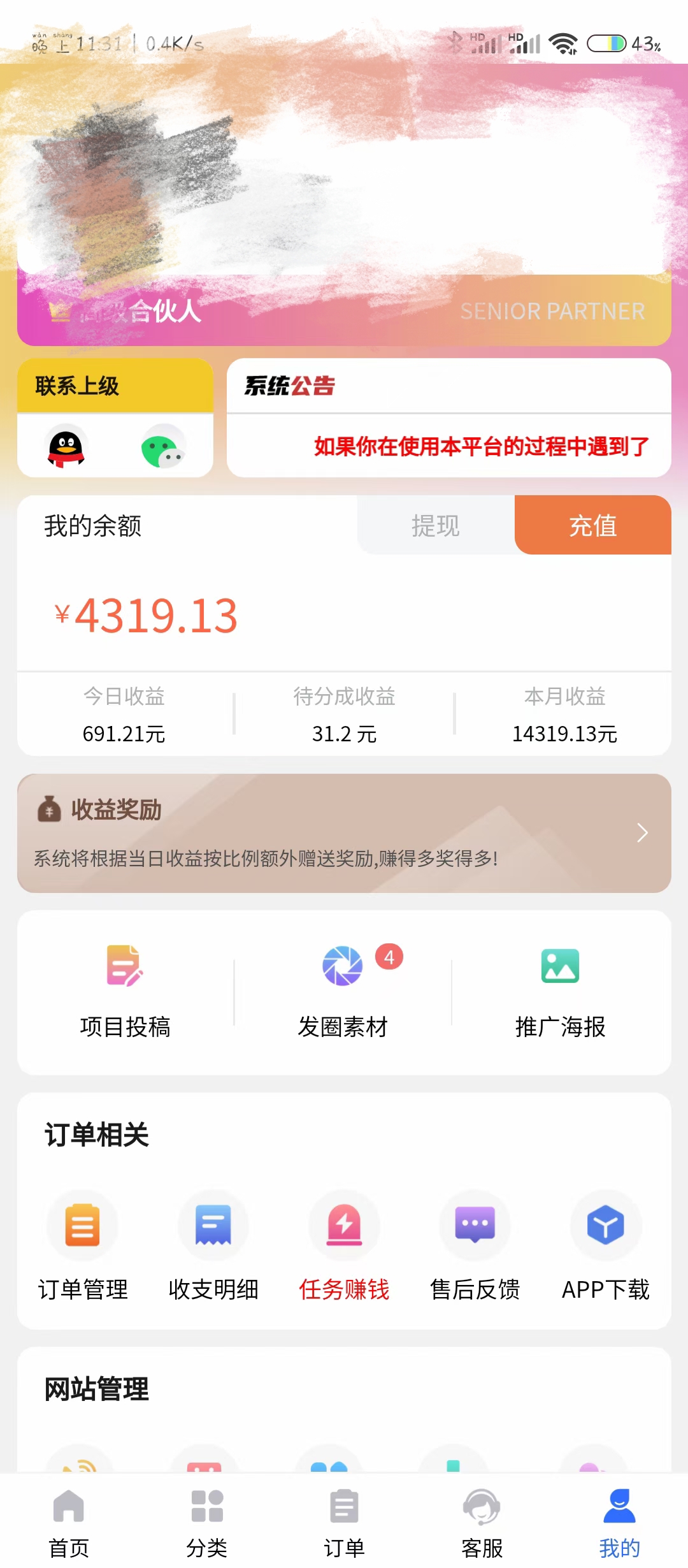Tap the 充值 recharge button
Image resolution: width=688 pixels, height=1568 pixels.
(x=592, y=526)
